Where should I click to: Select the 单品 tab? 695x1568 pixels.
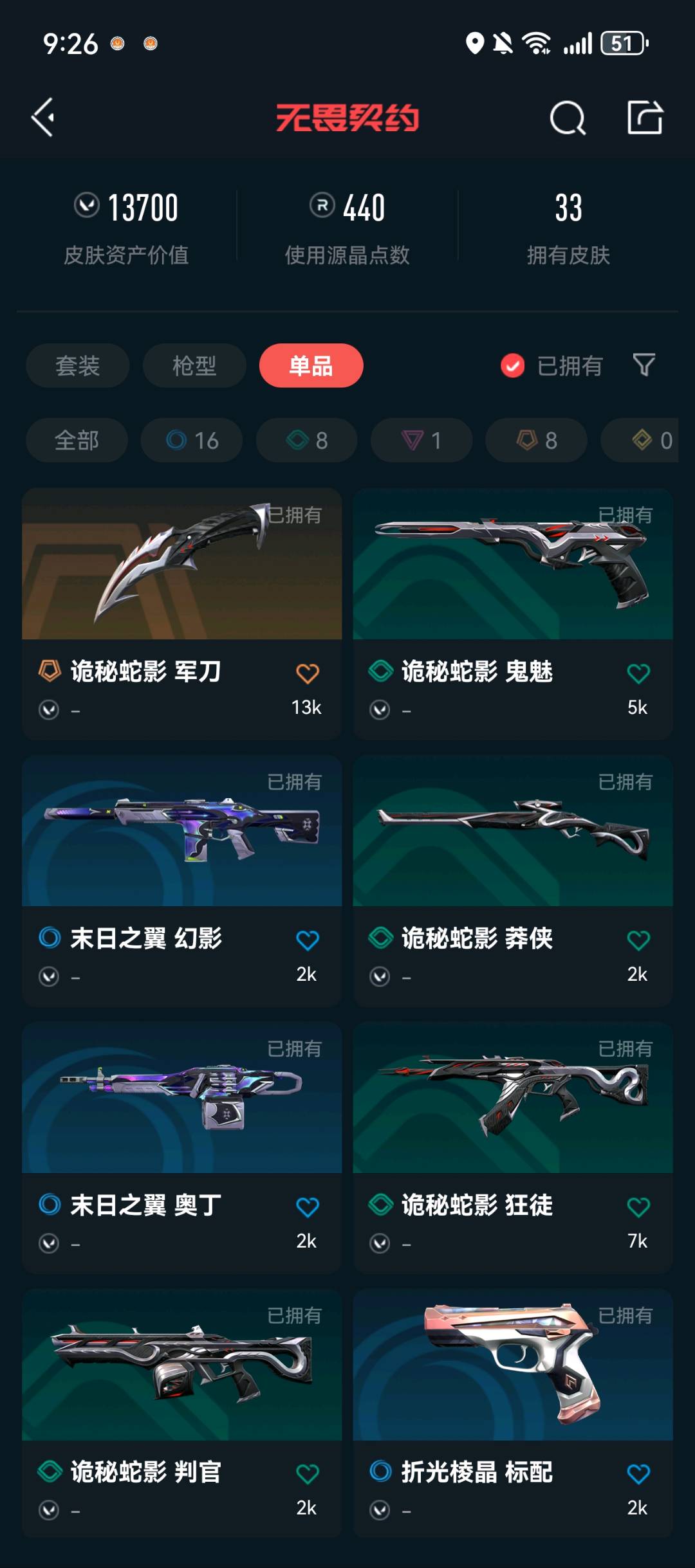pyautogui.click(x=311, y=366)
